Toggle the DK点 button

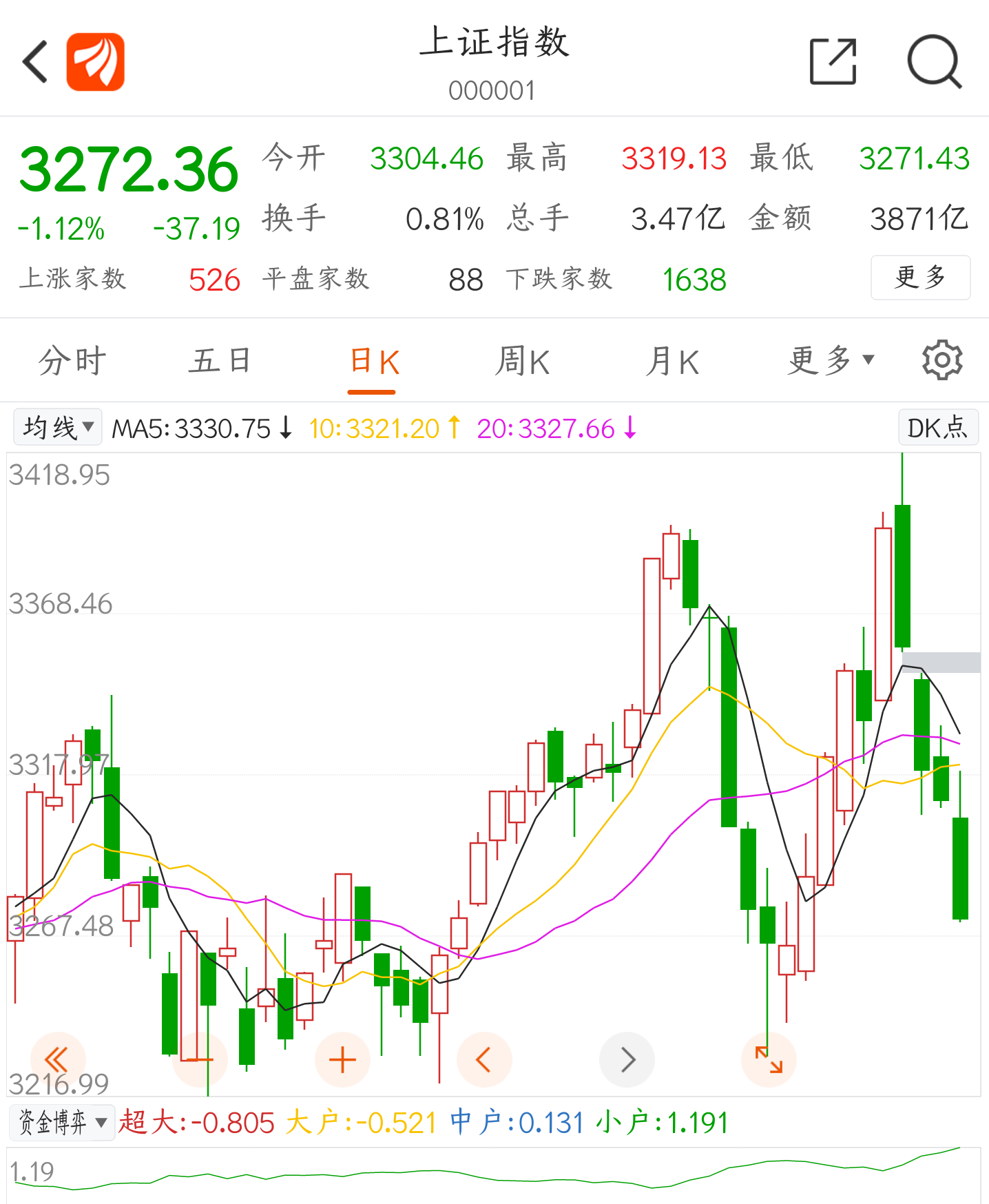click(x=937, y=428)
